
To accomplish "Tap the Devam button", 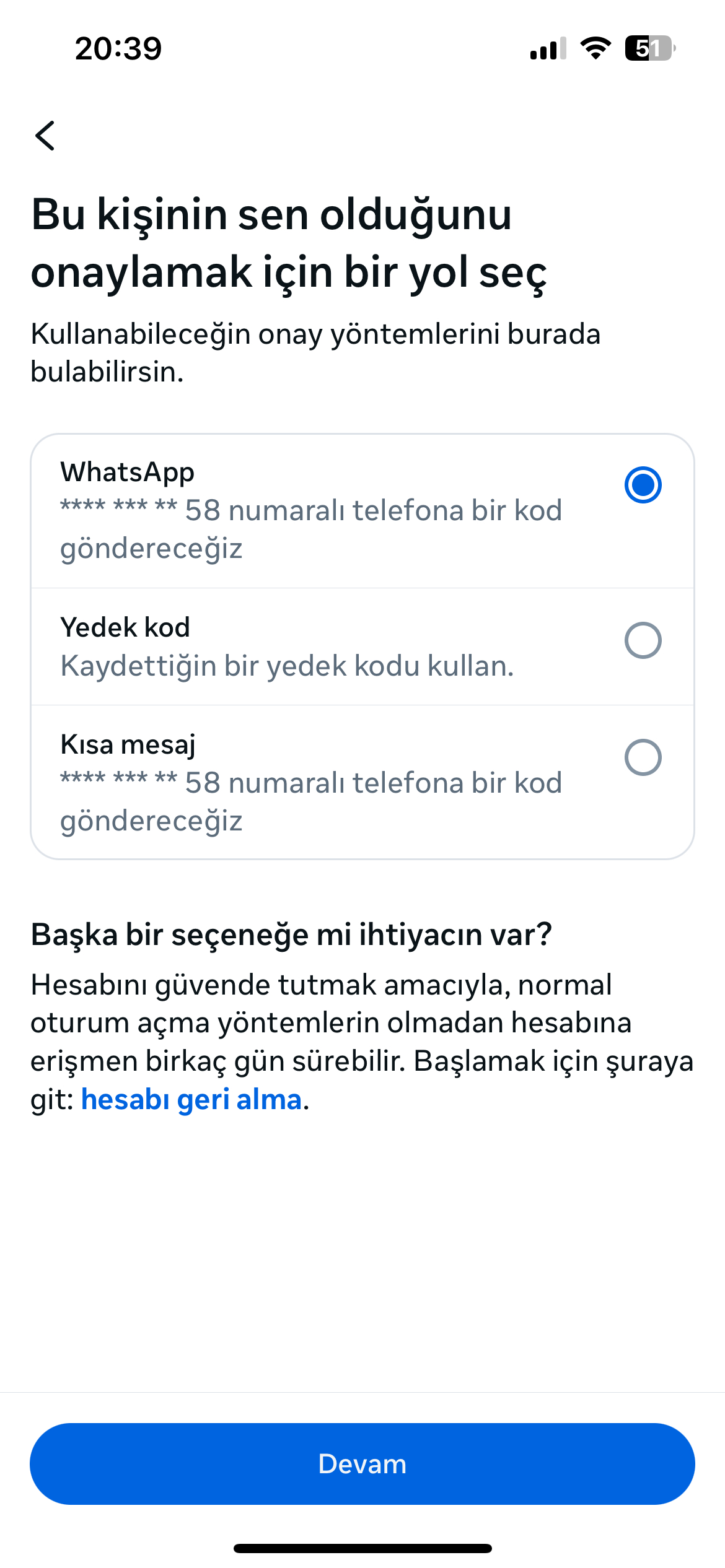I will [362, 1464].
